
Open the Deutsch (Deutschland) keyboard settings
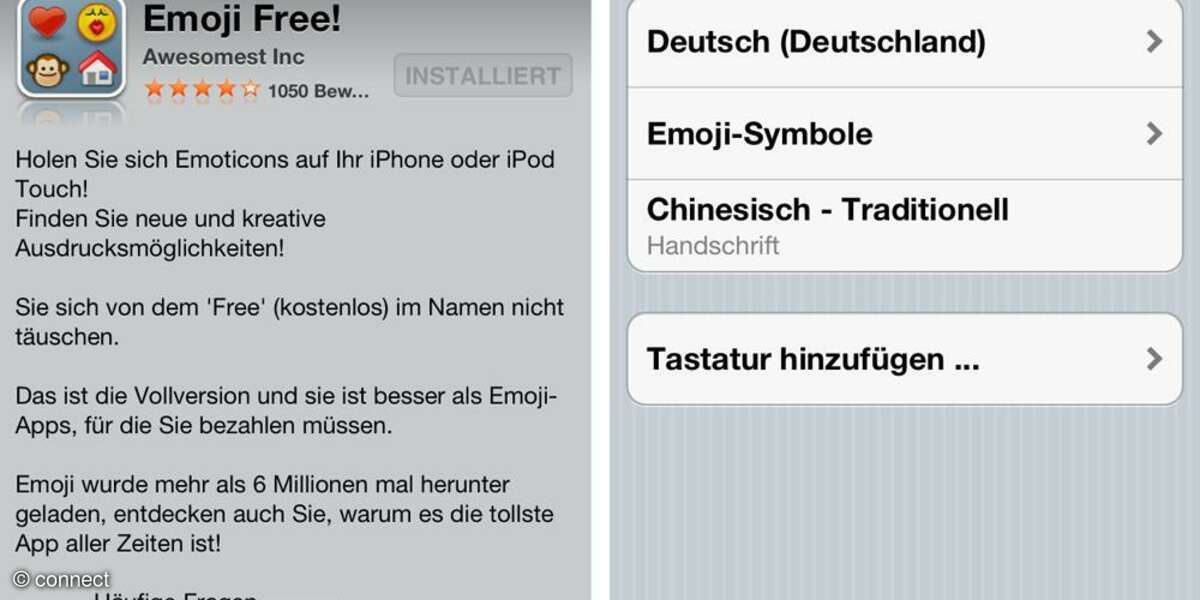point(904,42)
